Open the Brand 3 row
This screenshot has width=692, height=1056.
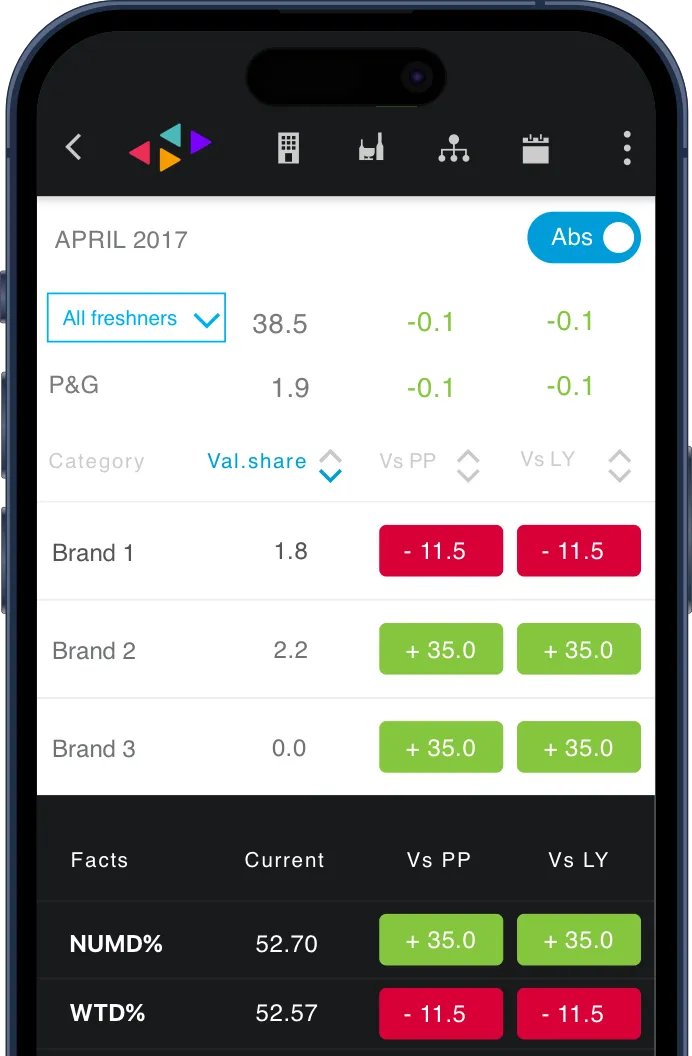[93, 749]
